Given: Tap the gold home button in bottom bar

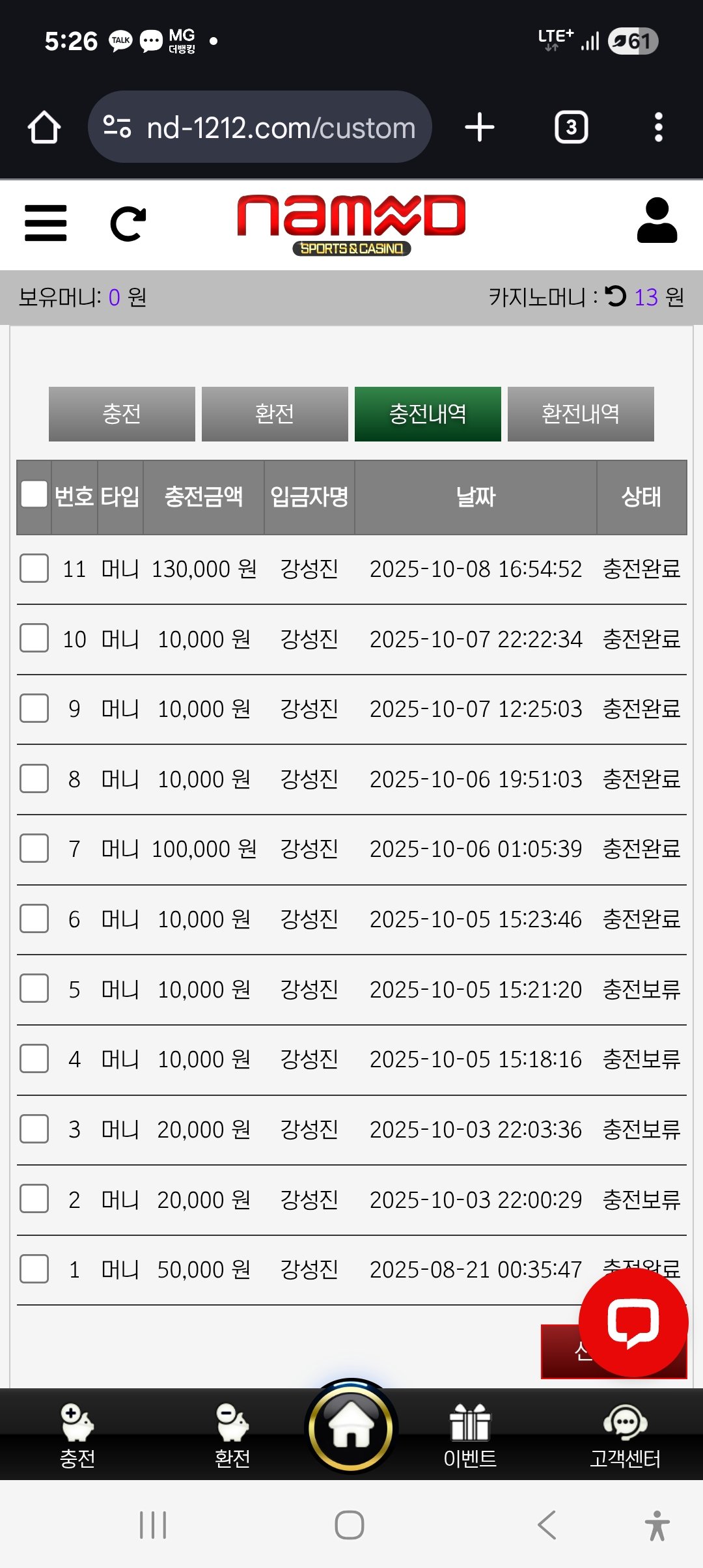Looking at the screenshot, I should (x=351, y=1427).
